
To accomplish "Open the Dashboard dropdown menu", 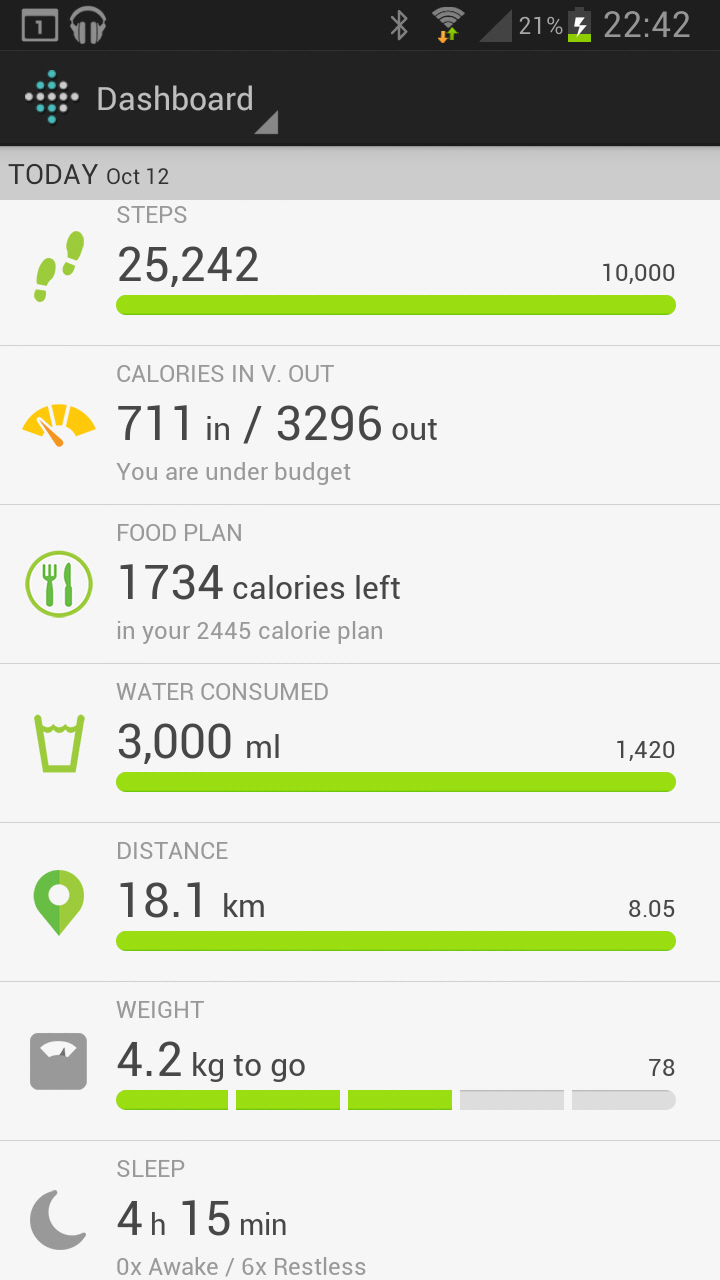I will tap(175, 100).
